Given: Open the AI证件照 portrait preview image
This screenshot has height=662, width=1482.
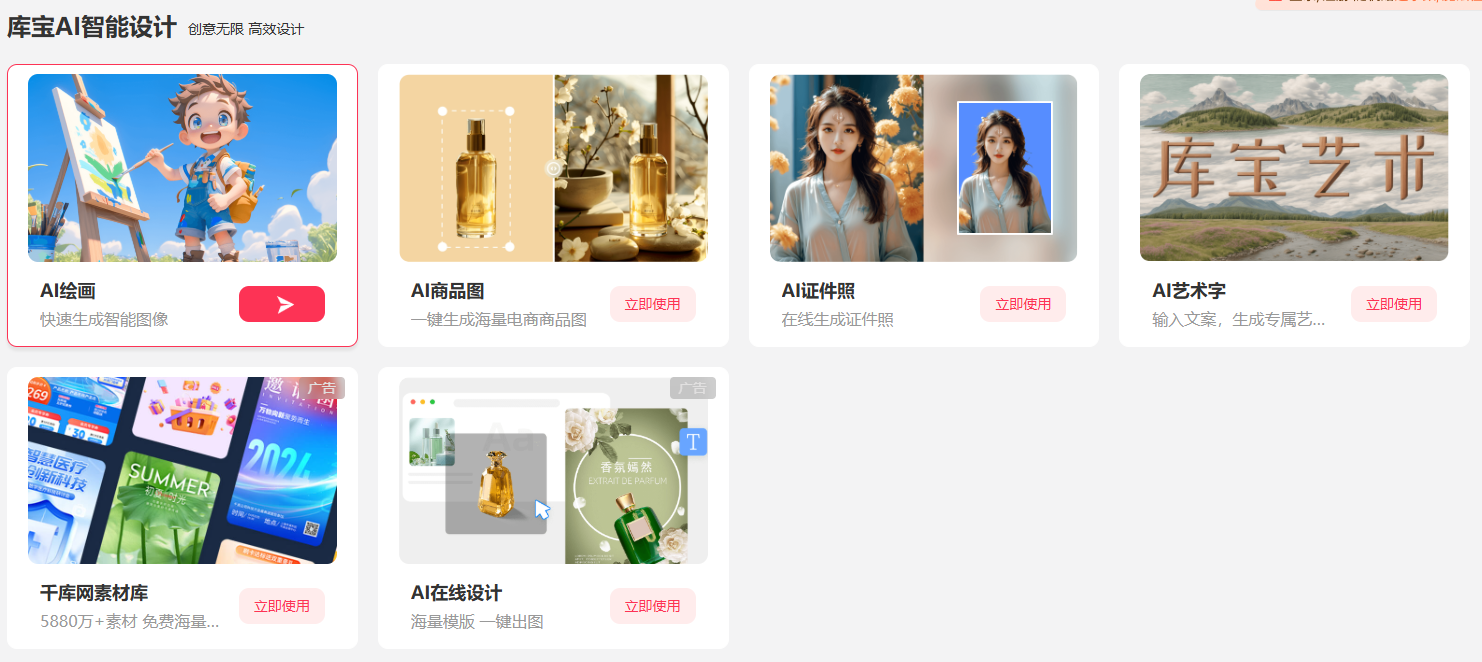Looking at the screenshot, I should tap(923, 168).
